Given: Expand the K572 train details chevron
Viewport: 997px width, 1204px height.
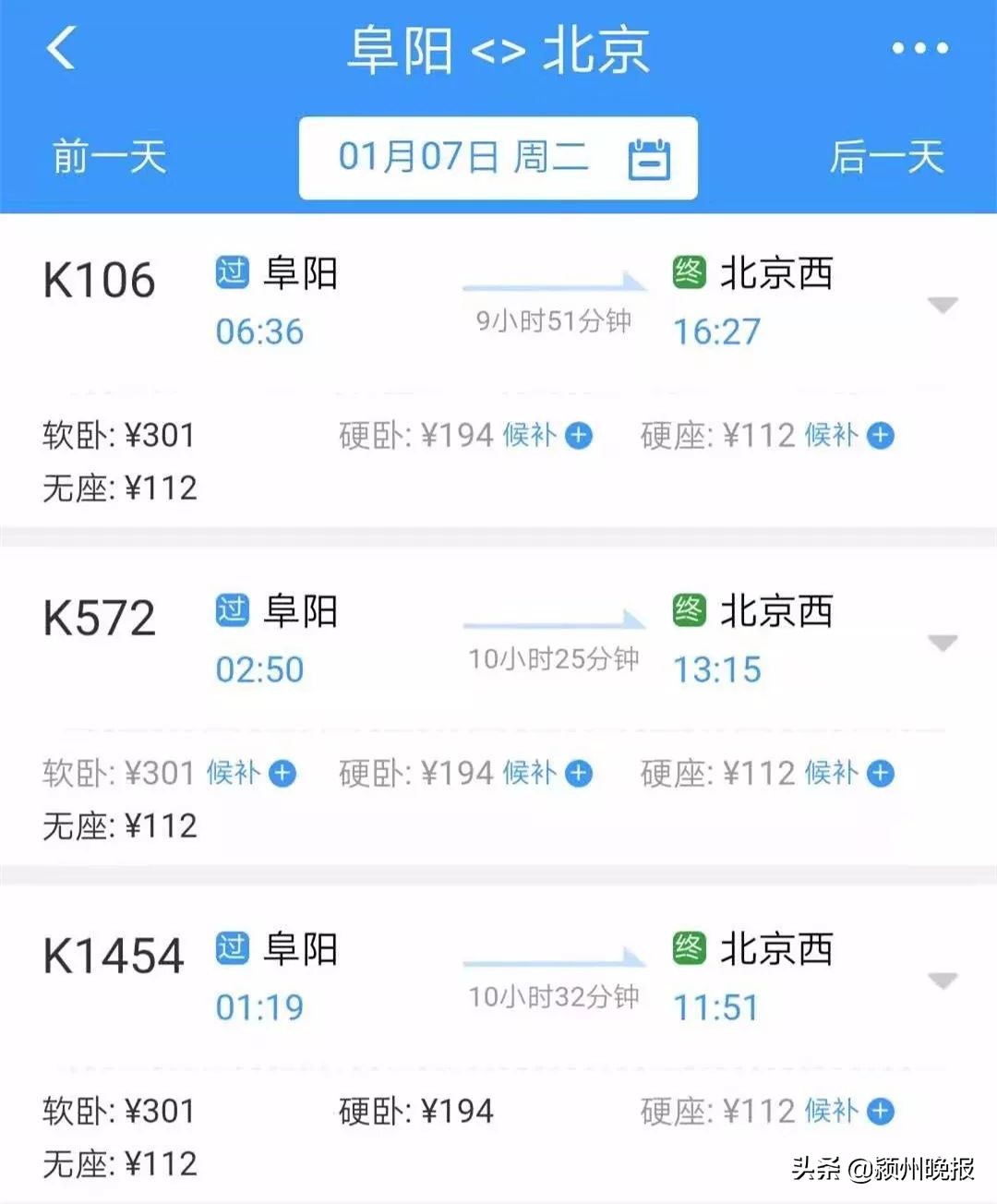Looking at the screenshot, I should point(943,642).
